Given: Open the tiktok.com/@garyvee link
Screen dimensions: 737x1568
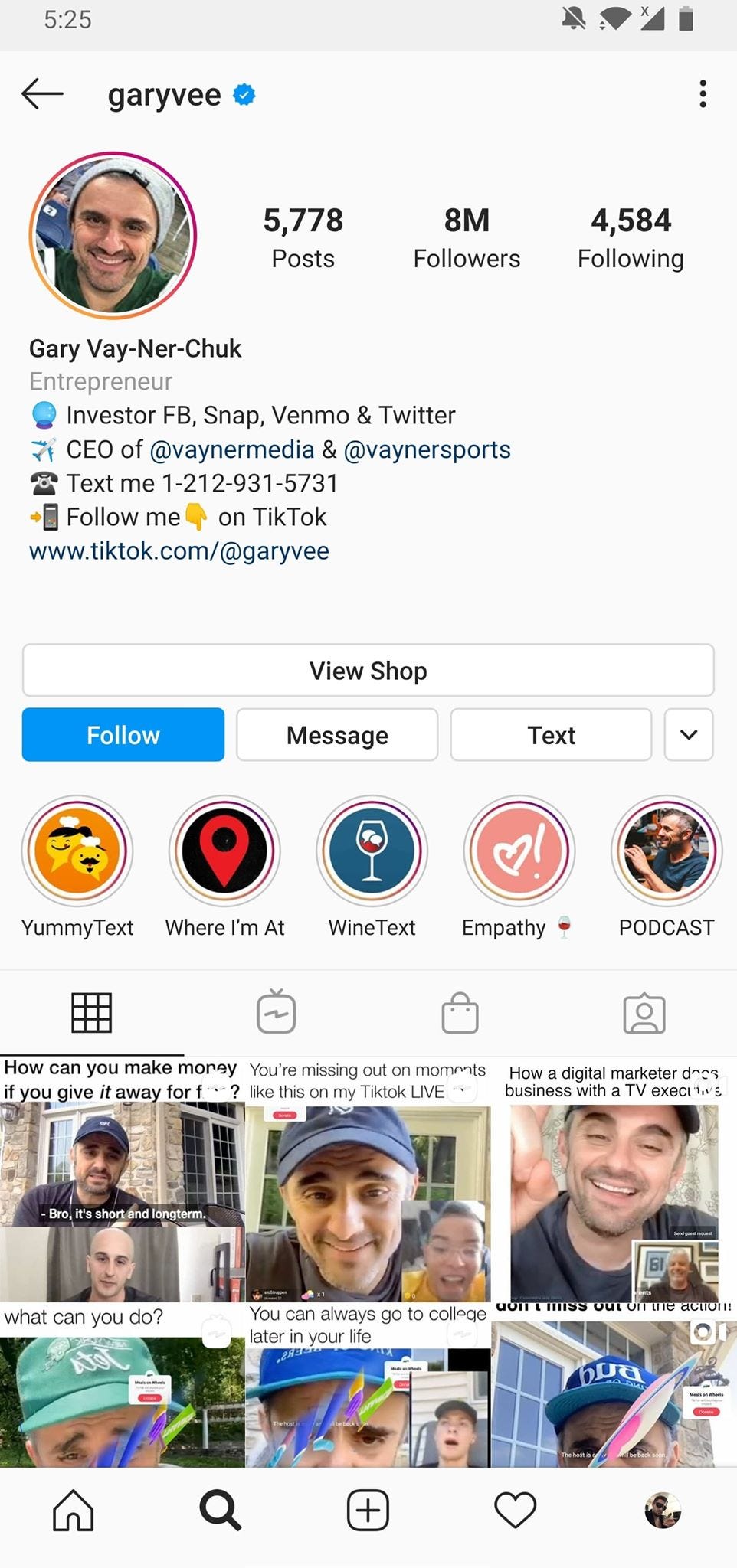Looking at the screenshot, I should (x=179, y=550).
